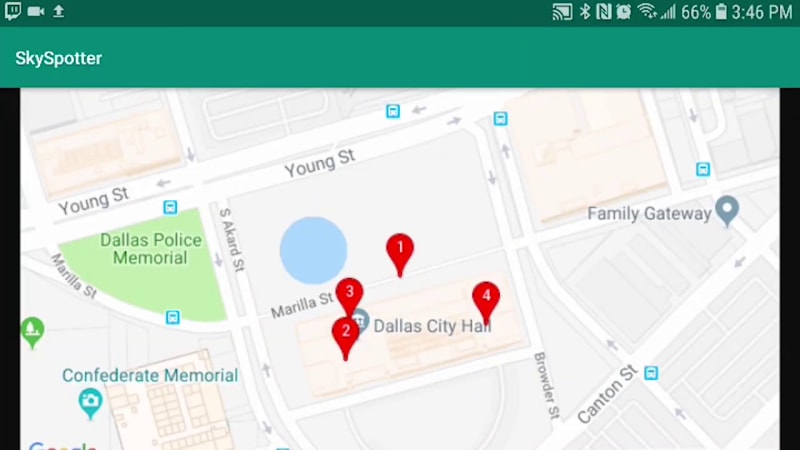The width and height of the screenshot is (800, 450).
Task: Tap the Confederate Memorial camera pin
Action: pos(90,404)
